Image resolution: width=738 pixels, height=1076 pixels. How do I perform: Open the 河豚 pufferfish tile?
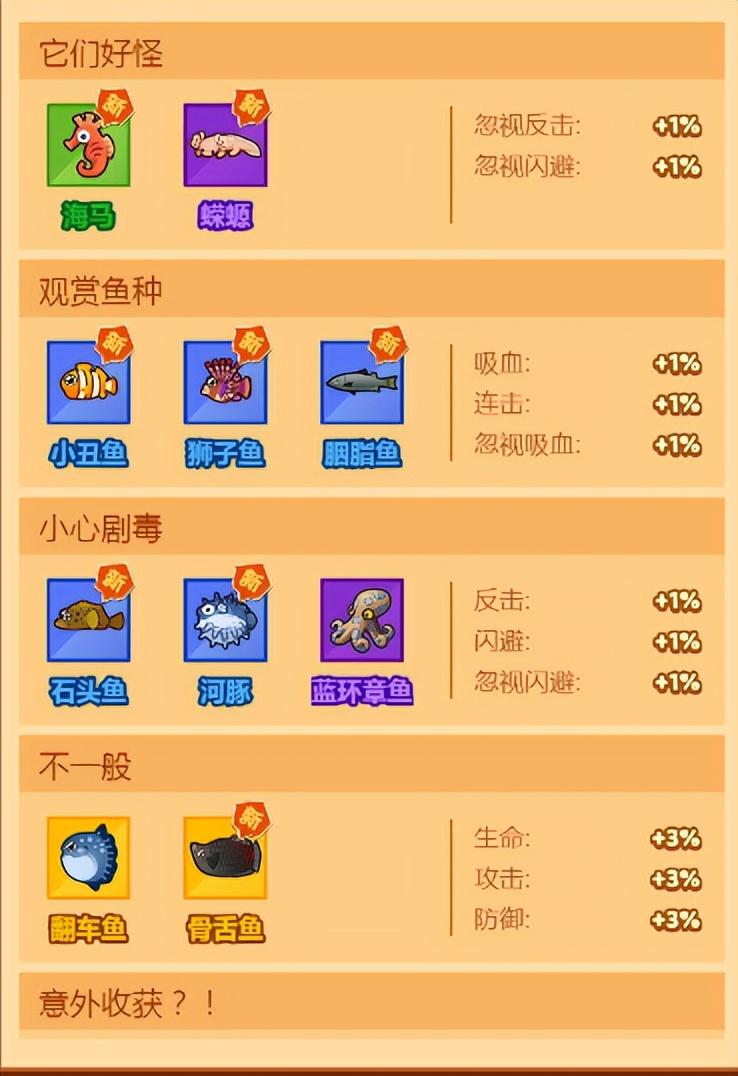225,620
